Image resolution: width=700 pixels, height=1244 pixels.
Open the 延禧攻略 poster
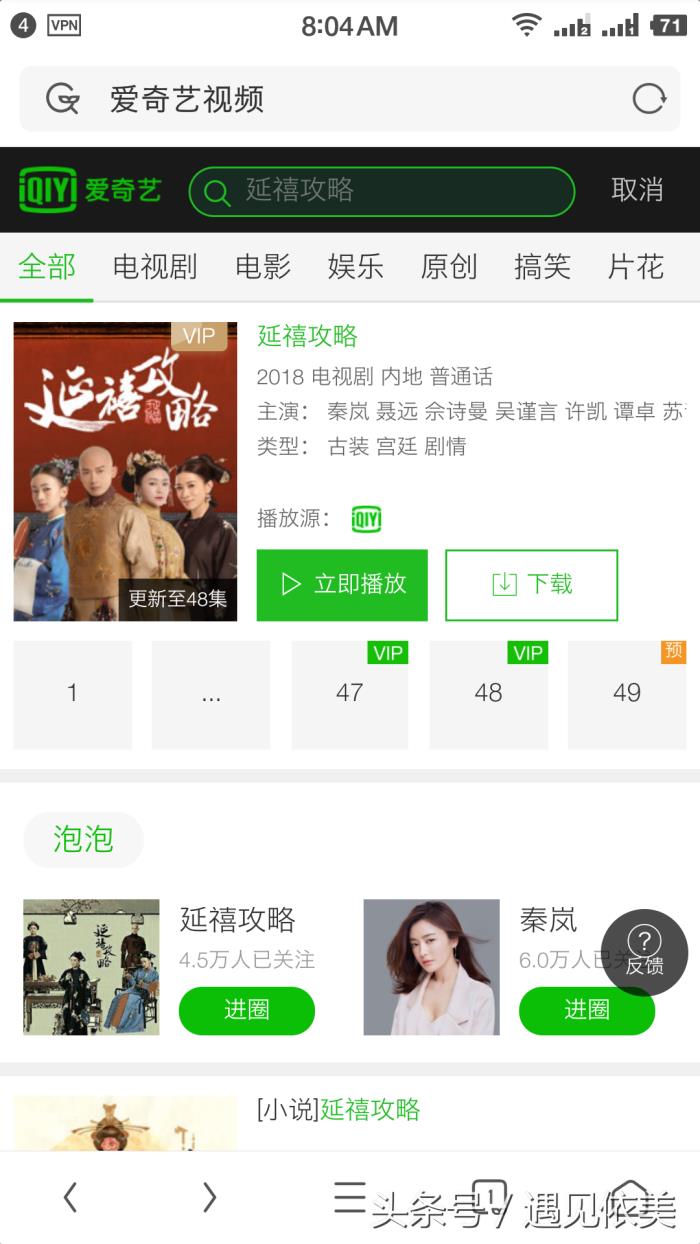[125, 471]
